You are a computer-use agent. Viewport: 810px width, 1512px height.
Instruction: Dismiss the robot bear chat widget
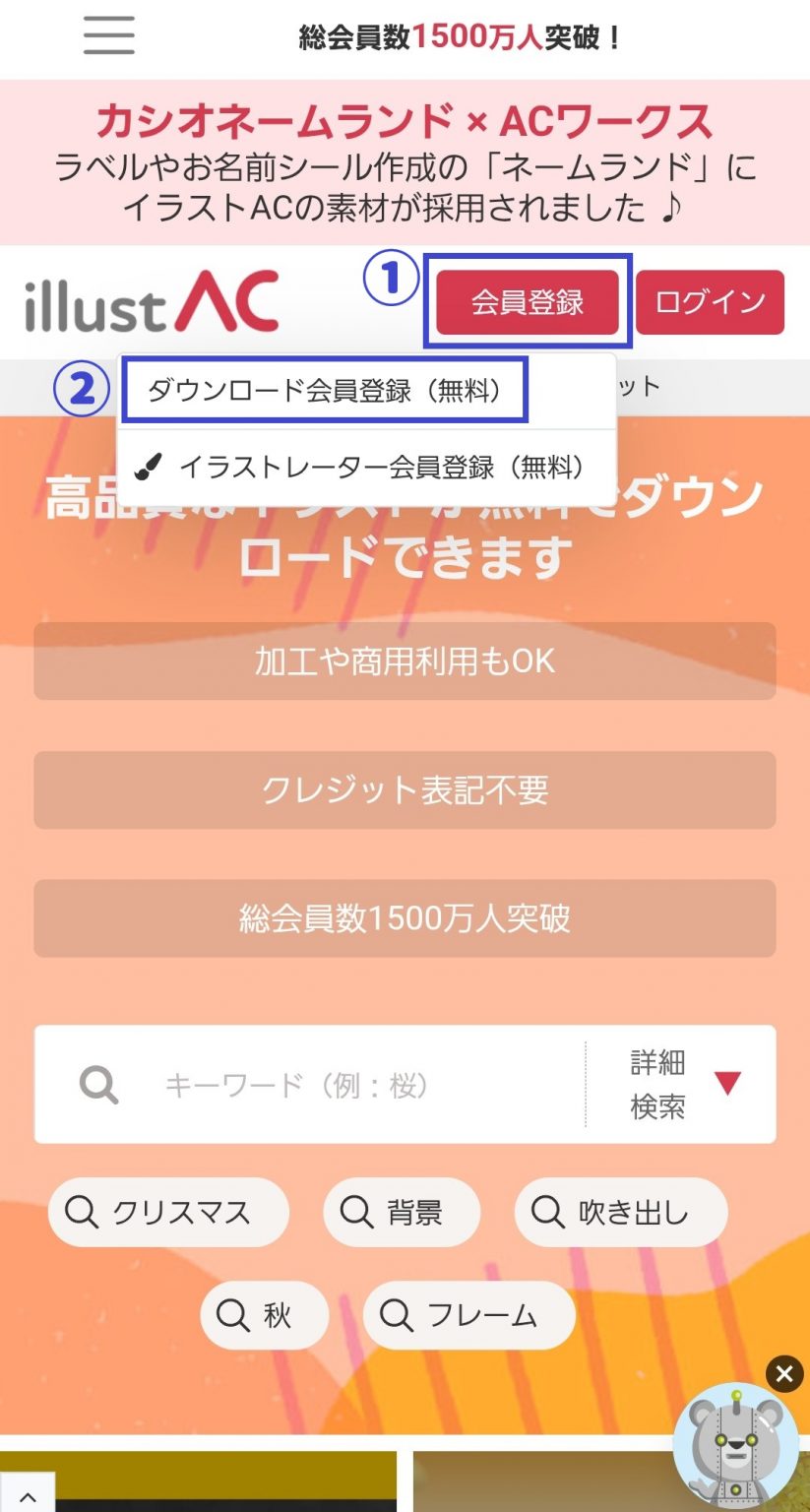point(784,1374)
